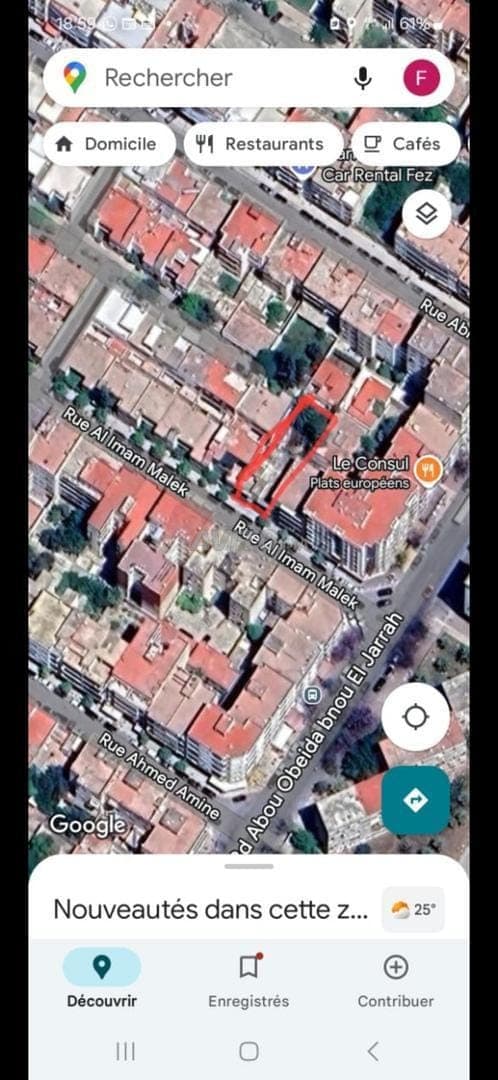Switch to the Contribuer tab

[x=395, y=979]
